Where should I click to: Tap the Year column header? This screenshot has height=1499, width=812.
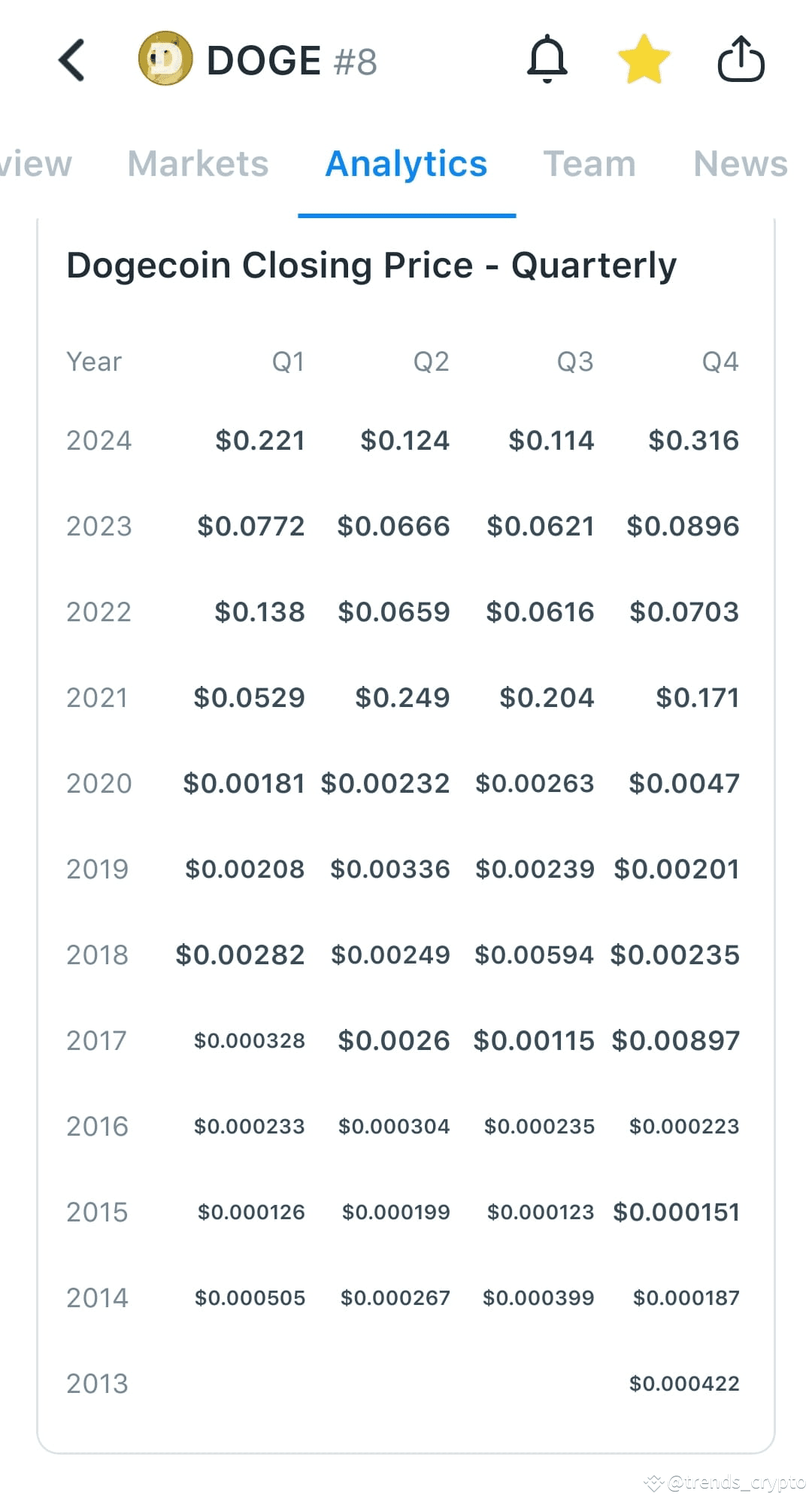click(93, 362)
